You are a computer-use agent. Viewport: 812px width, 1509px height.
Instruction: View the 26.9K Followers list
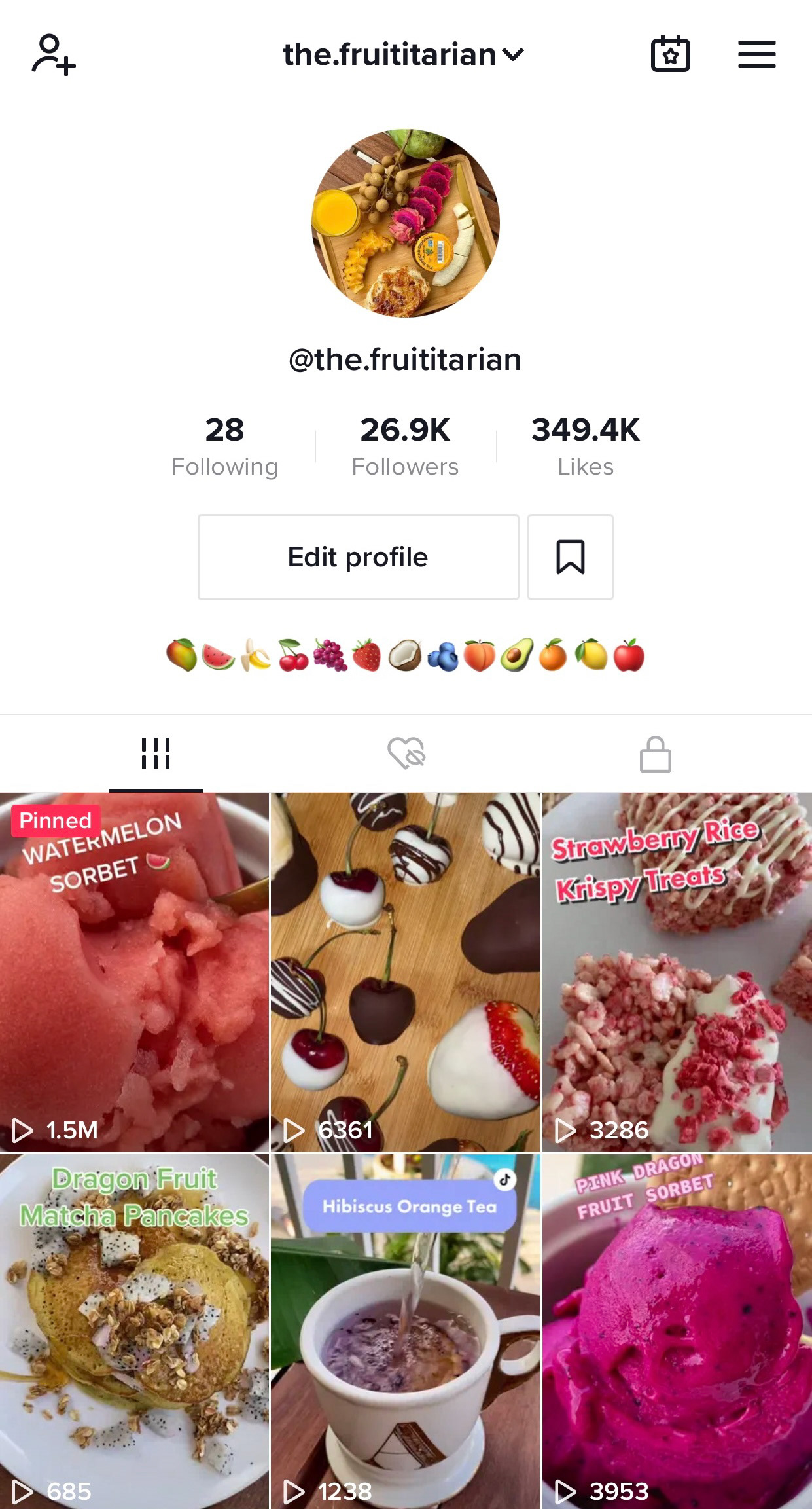coord(405,446)
